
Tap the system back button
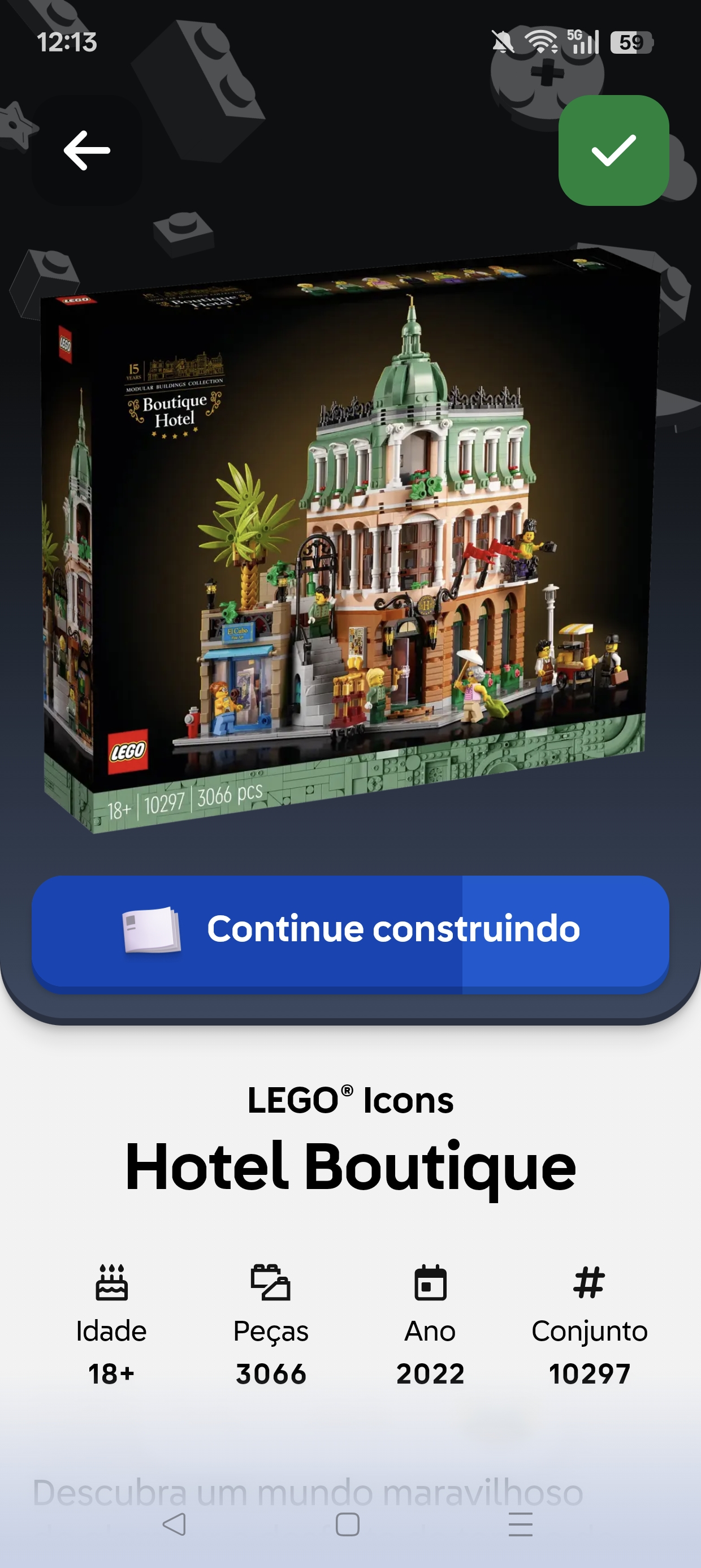coord(174,1524)
